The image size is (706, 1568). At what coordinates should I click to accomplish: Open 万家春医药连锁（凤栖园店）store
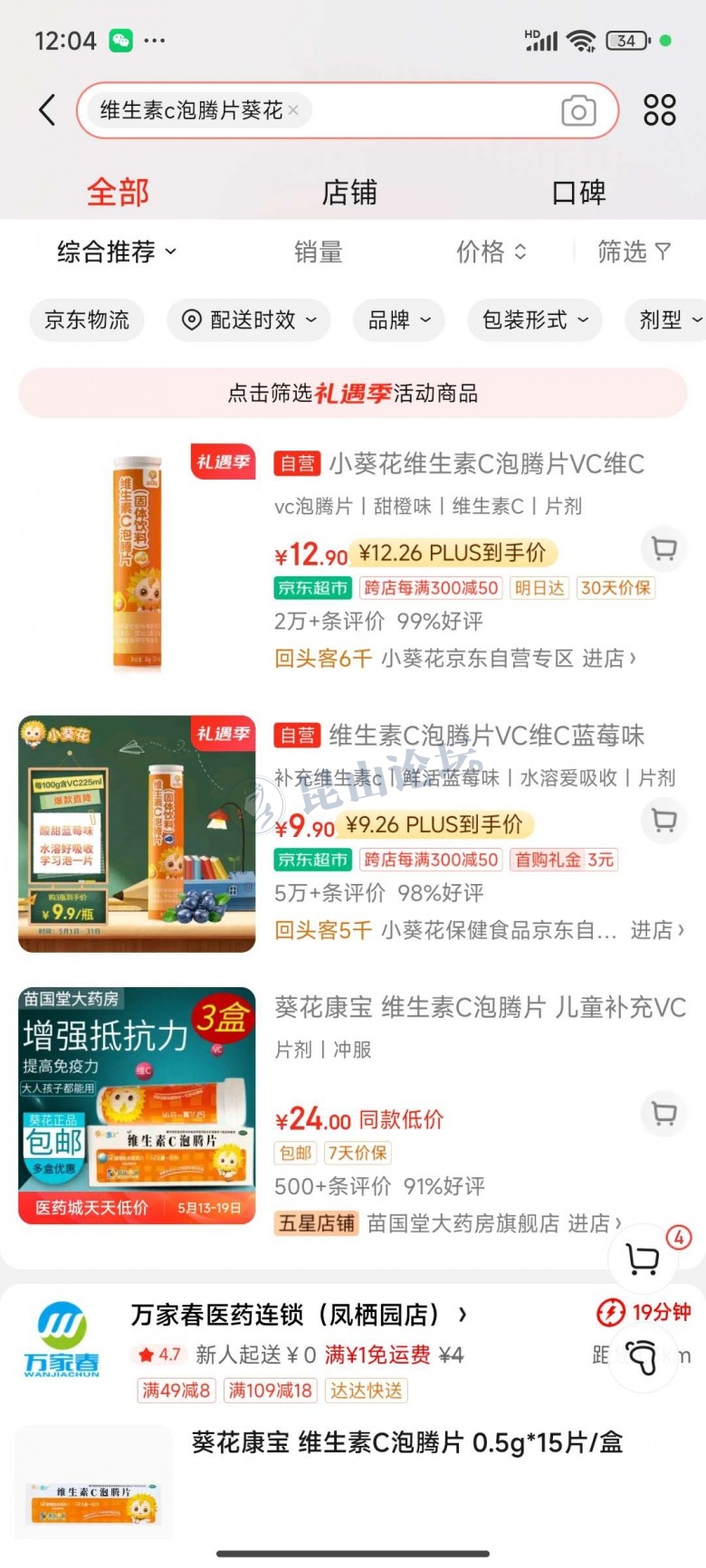[299, 1314]
